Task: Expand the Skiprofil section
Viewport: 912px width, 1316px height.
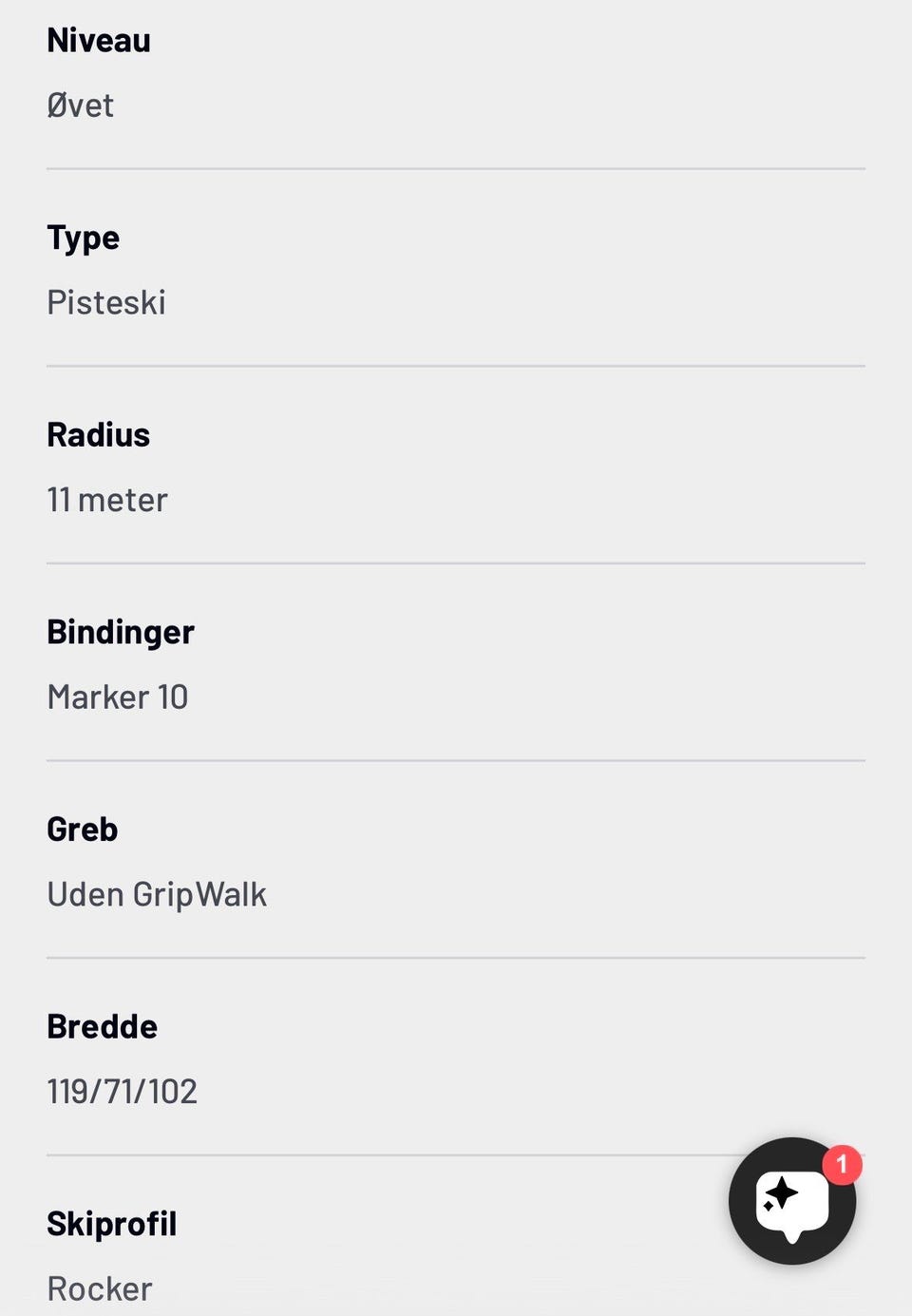Action: point(111,1224)
